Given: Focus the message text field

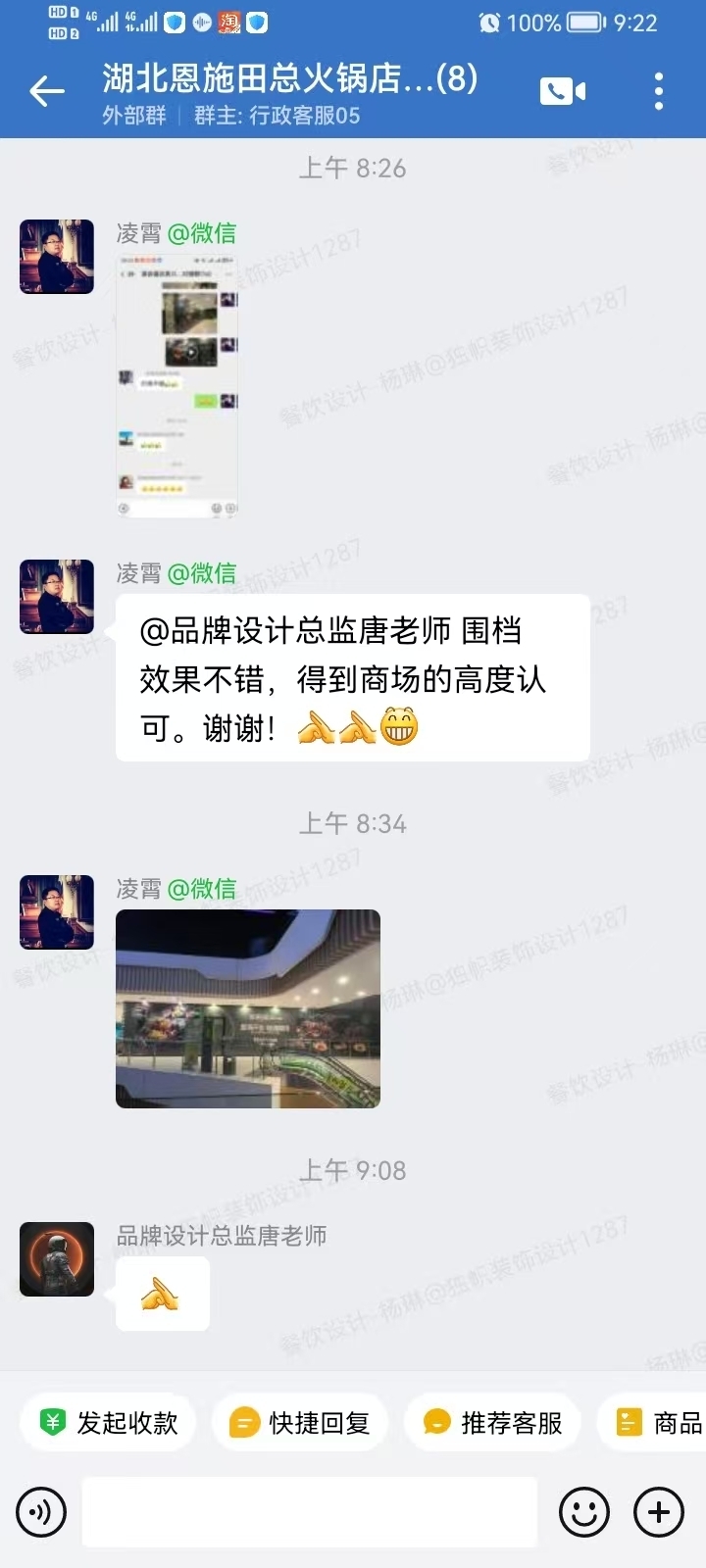Looking at the screenshot, I should (x=309, y=1512).
